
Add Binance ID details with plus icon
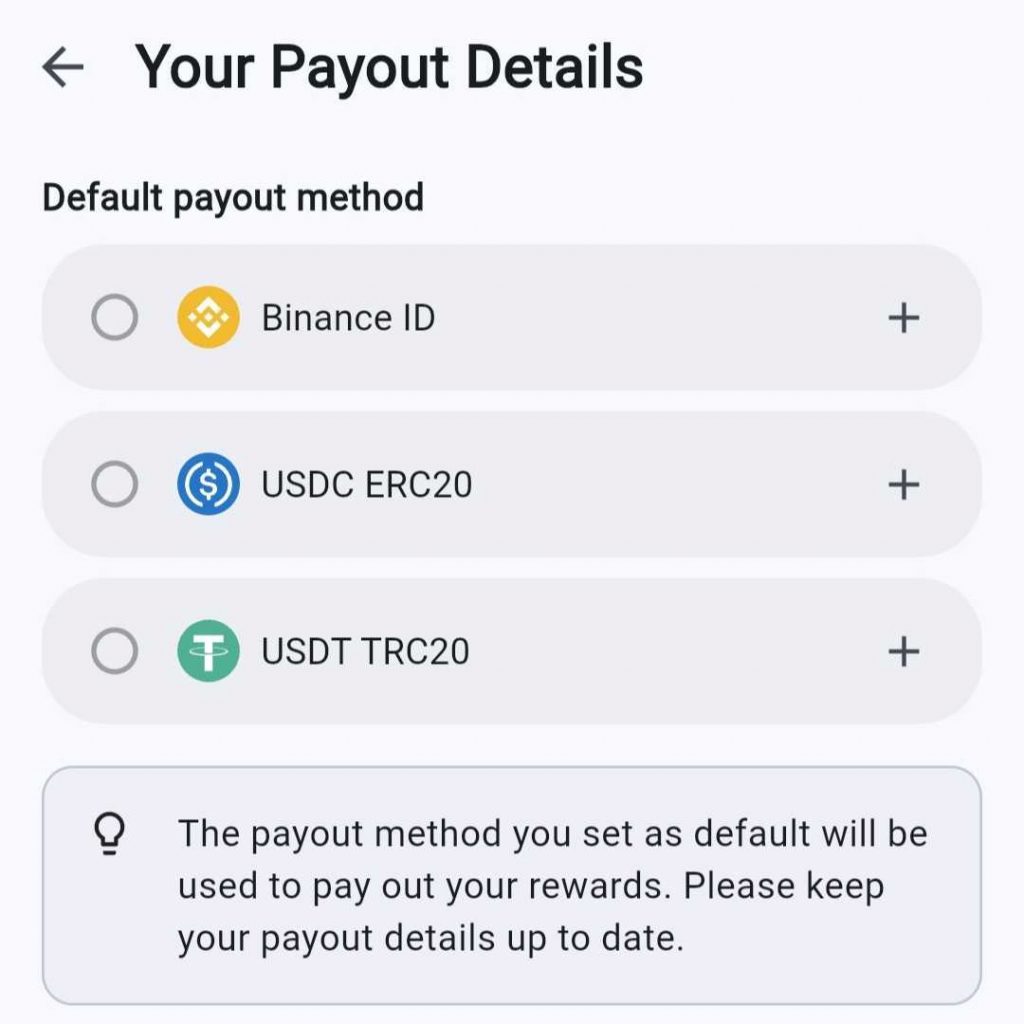tap(903, 318)
